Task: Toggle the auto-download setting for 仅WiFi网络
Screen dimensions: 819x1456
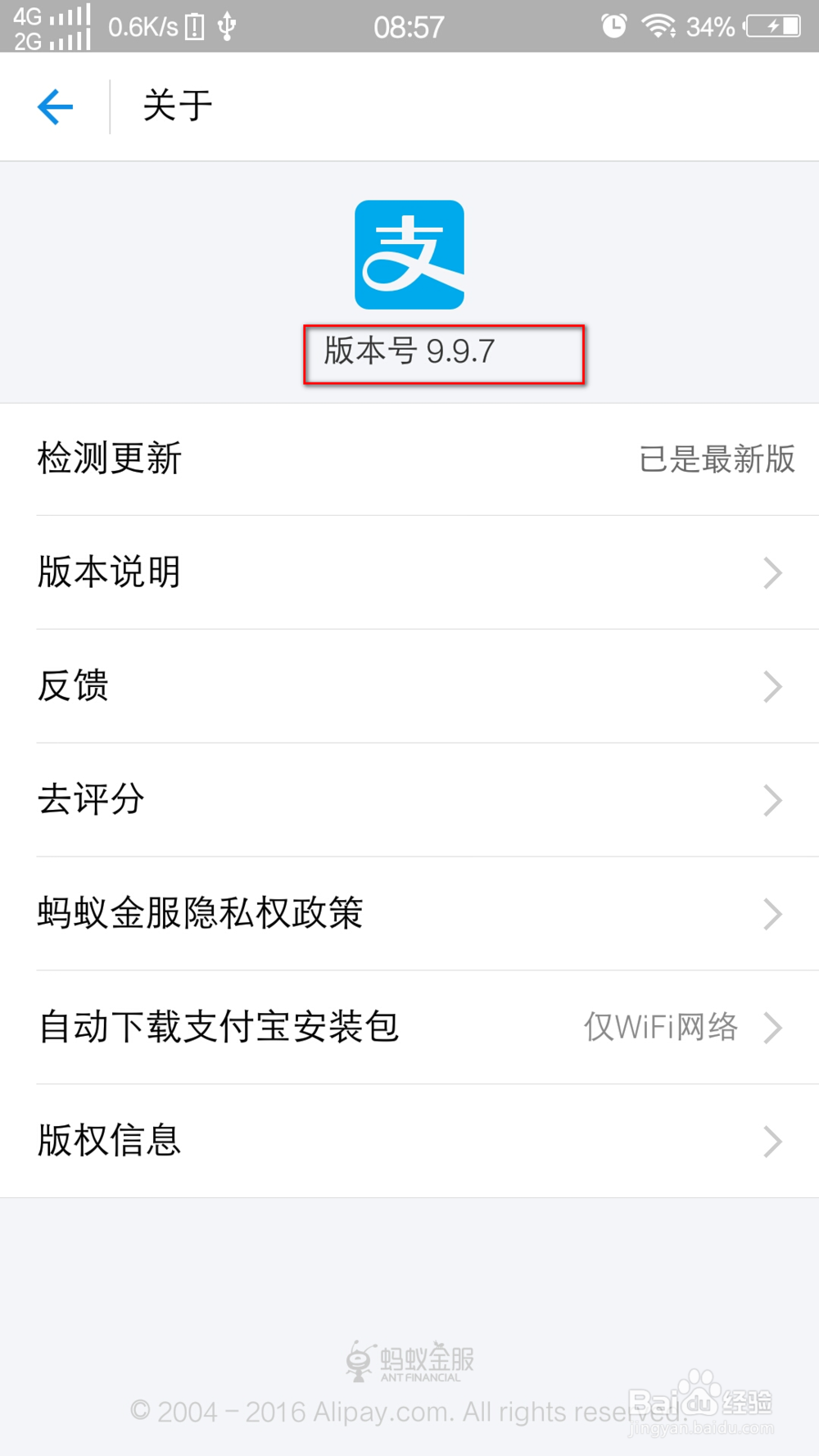Action: coord(662,1028)
